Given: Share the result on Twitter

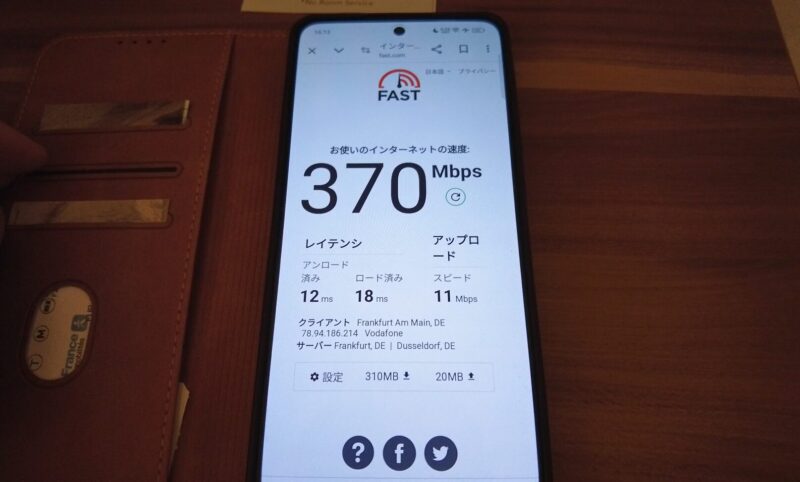Looking at the screenshot, I should [439, 453].
